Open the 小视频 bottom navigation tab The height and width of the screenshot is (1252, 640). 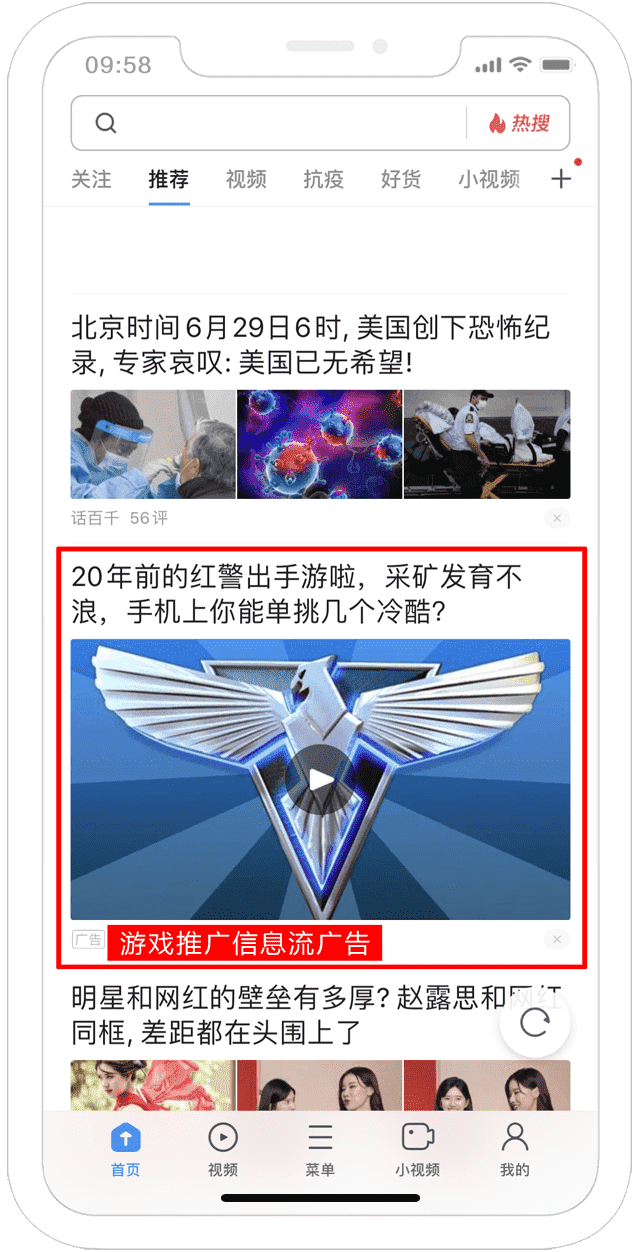pos(417,1148)
